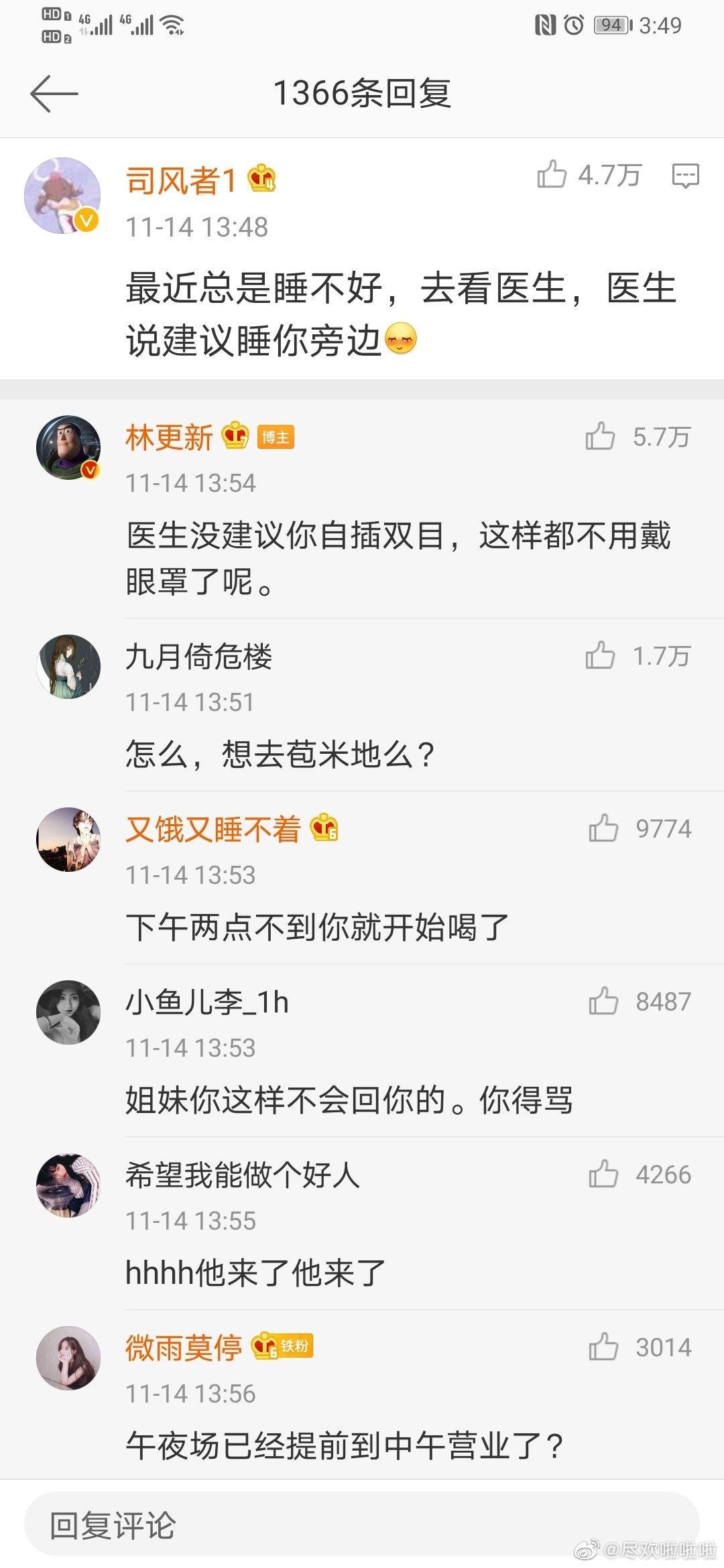Open 又饿又睡不着's profile name
Screen dimensions: 724x1568
(213, 830)
